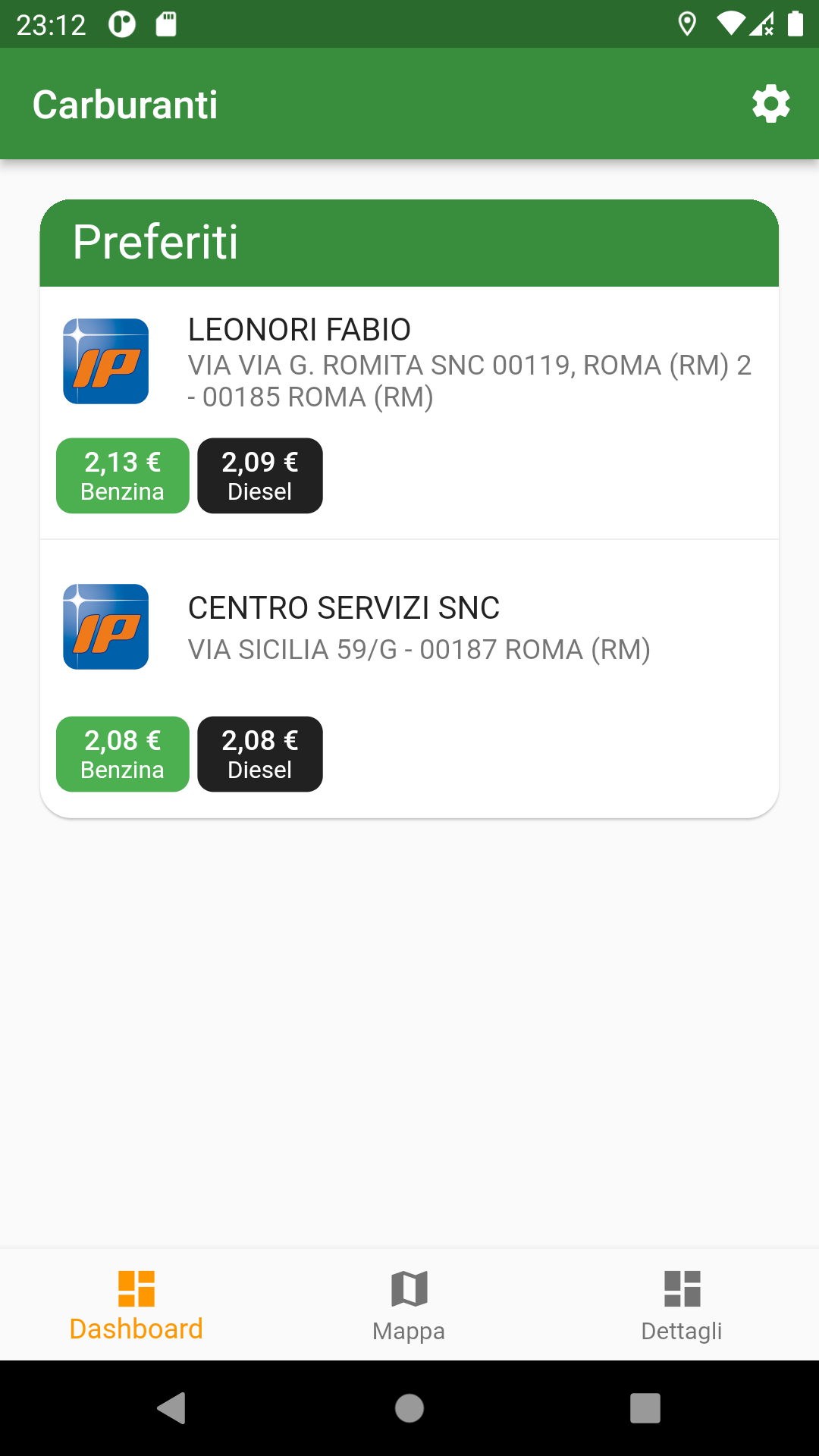The height and width of the screenshot is (1456, 819).
Task: Switch to the Mappa tab
Action: [409, 1305]
